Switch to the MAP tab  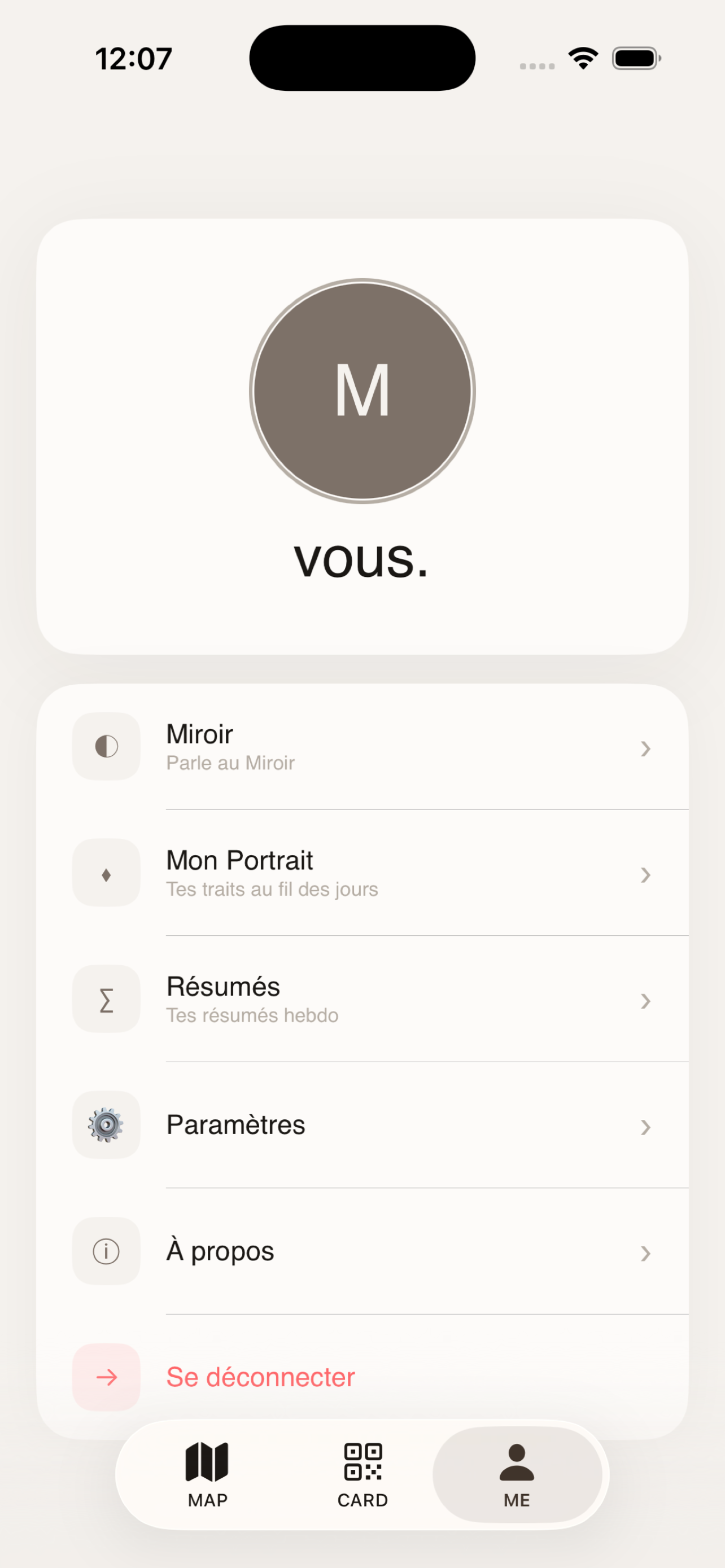pos(207,1474)
